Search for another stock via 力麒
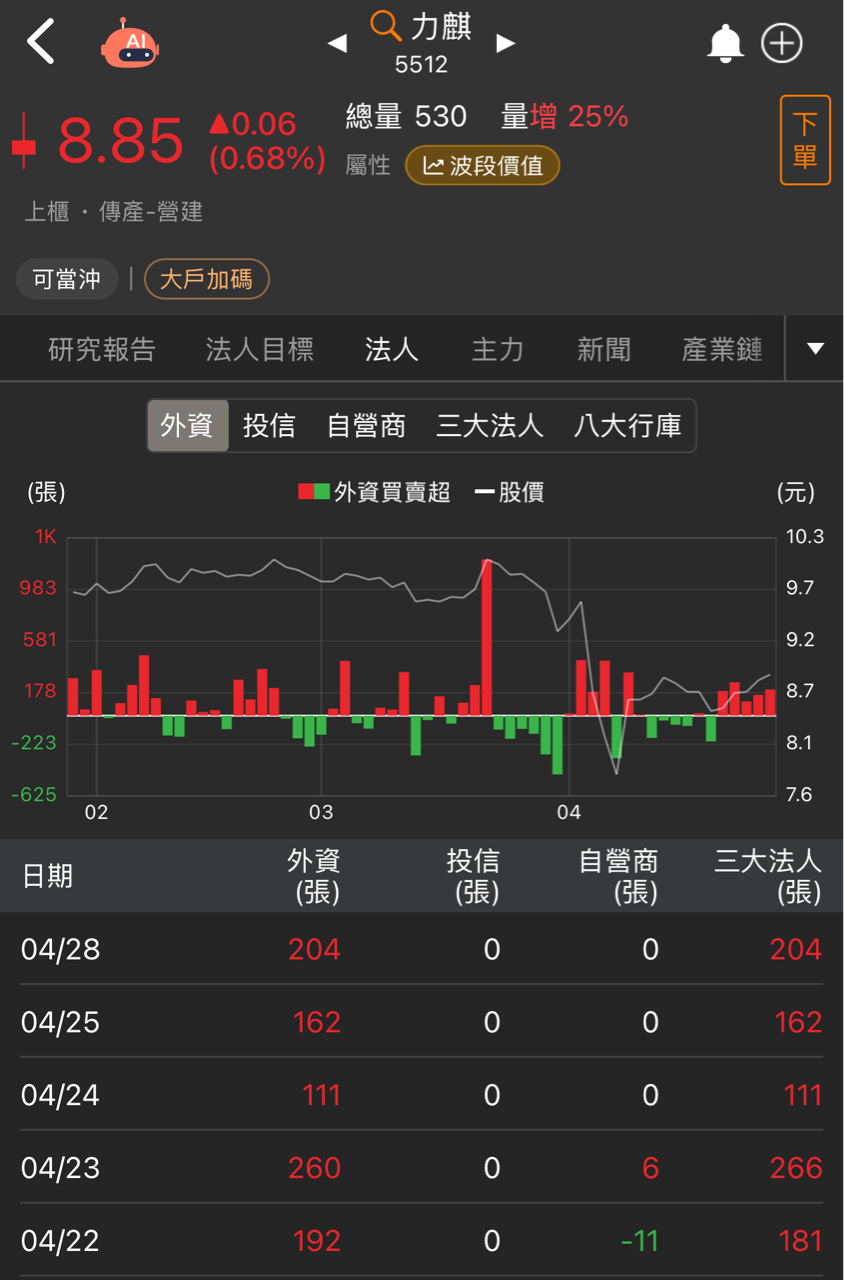This screenshot has width=844, height=1280. [x=422, y=28]
